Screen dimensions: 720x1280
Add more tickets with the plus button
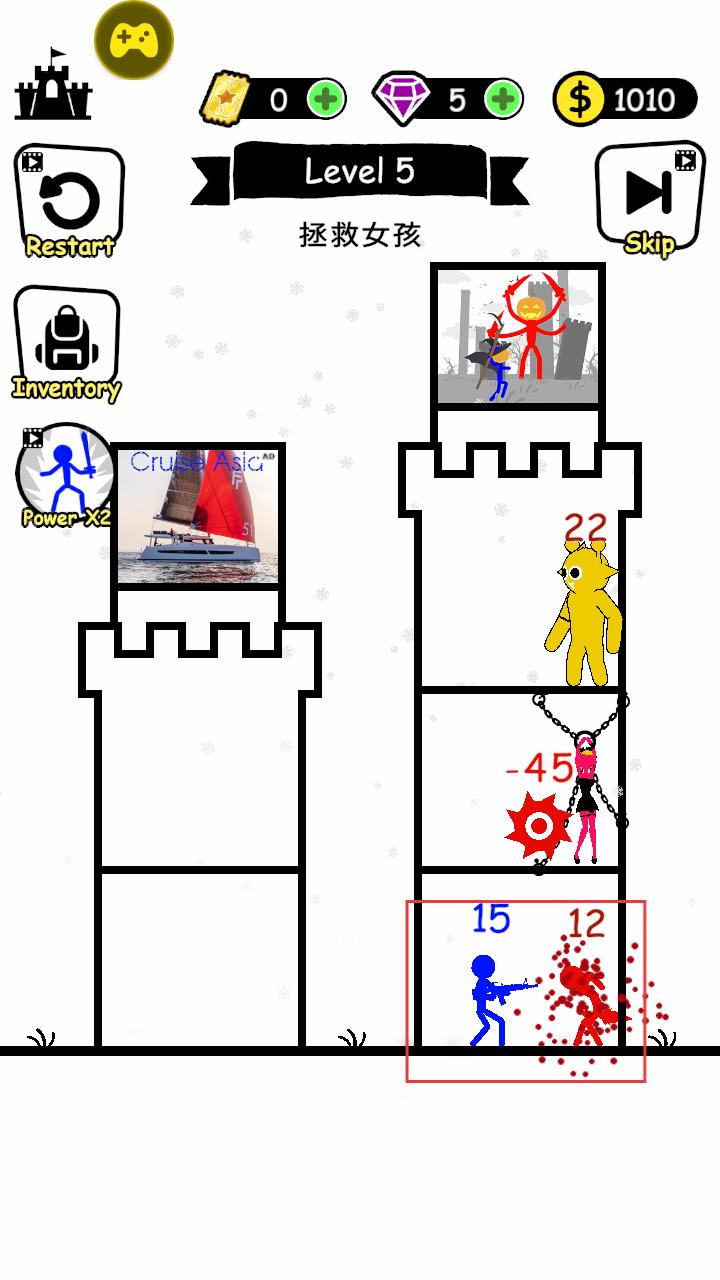click(x=325, y=99)
